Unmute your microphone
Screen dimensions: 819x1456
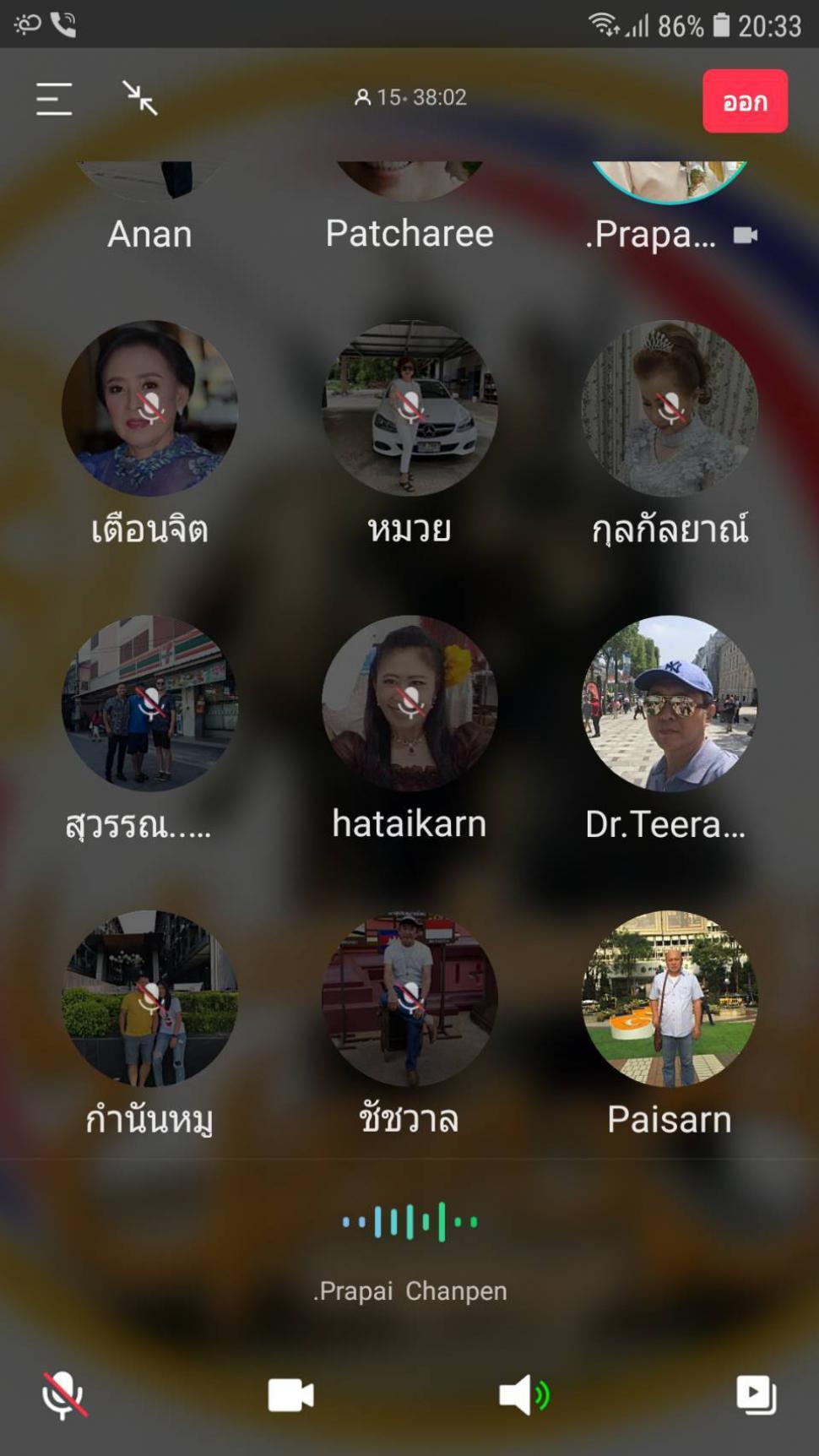pyautogui.click(x=64, y=1394)
